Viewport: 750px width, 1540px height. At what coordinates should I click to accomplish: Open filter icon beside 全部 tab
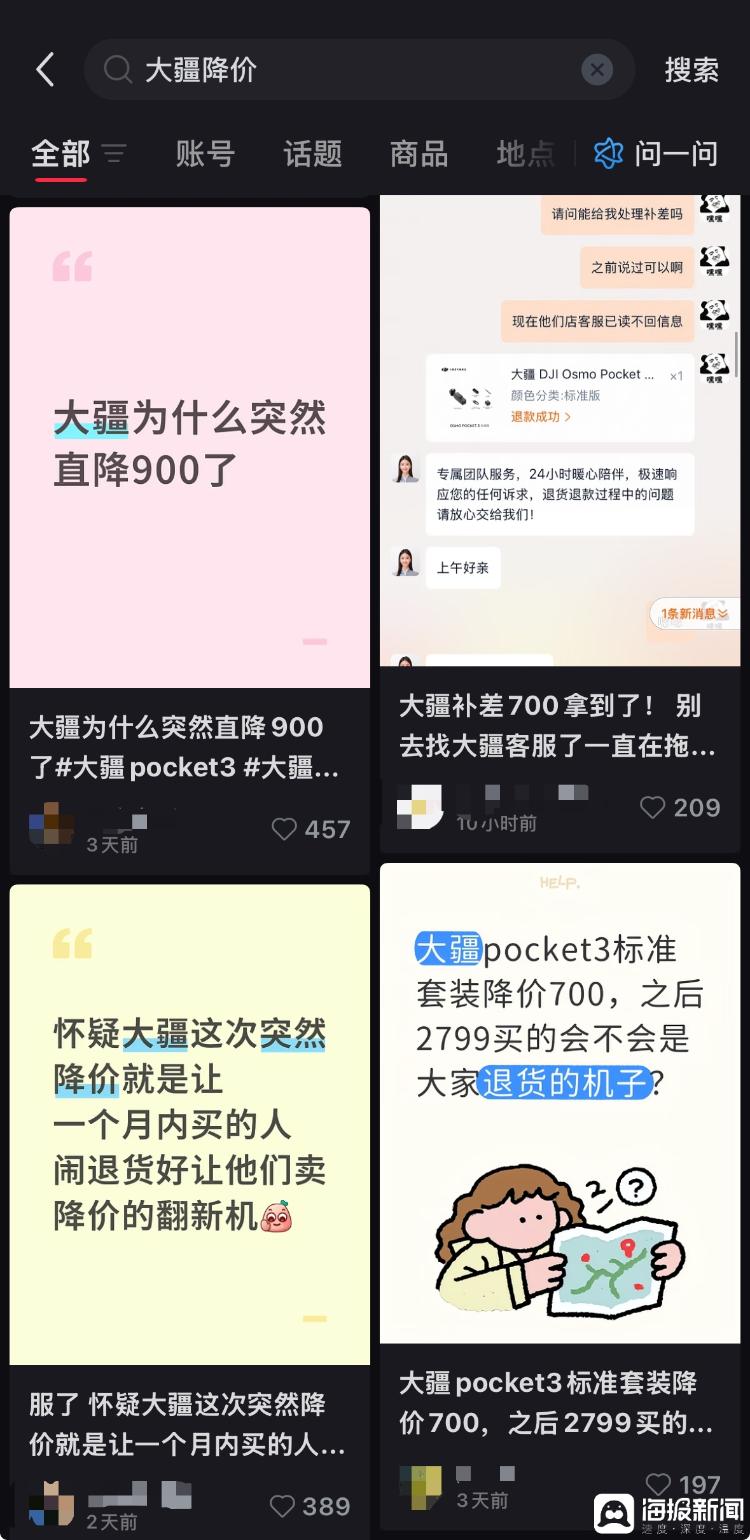pyautogui.click(x=114, y=154)
